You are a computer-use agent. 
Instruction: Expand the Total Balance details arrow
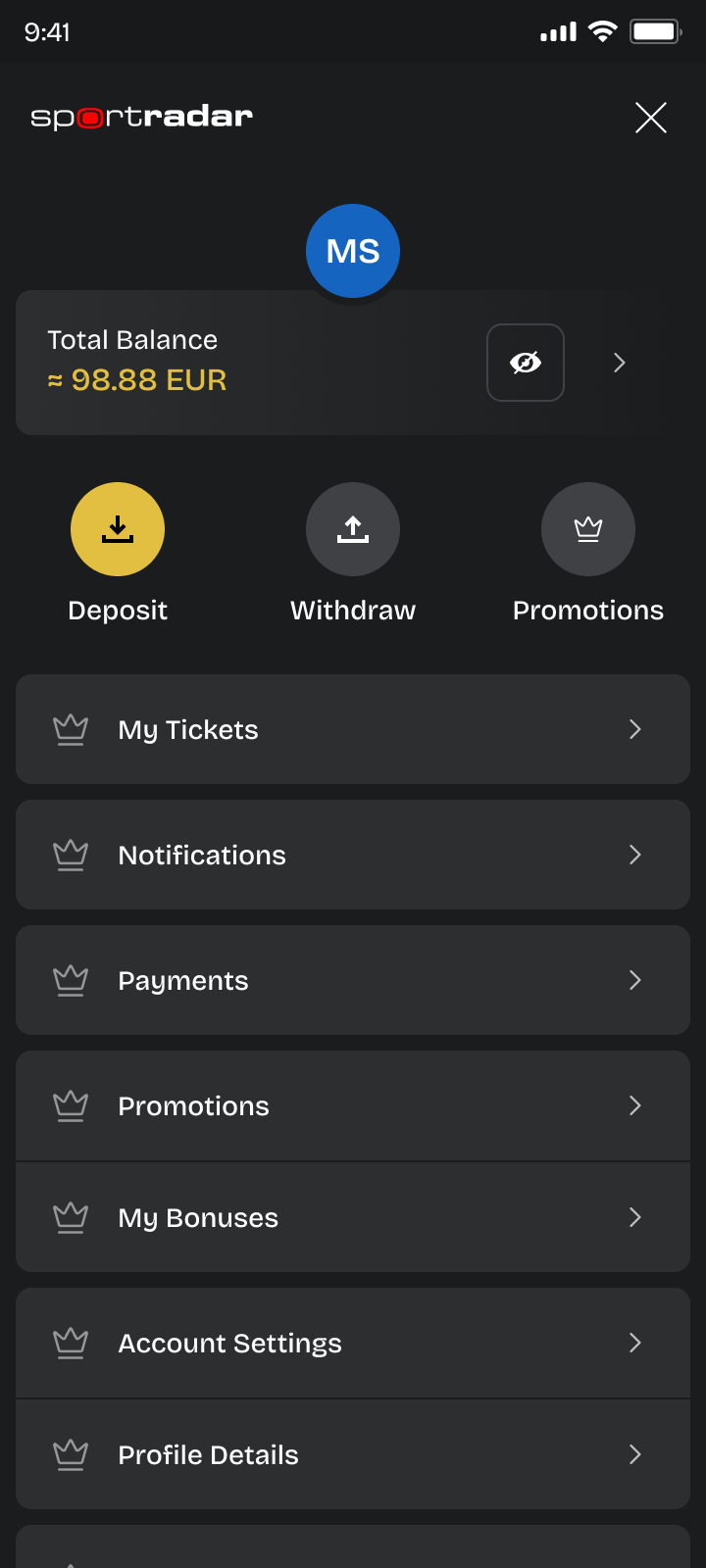(x=619, y=363)
